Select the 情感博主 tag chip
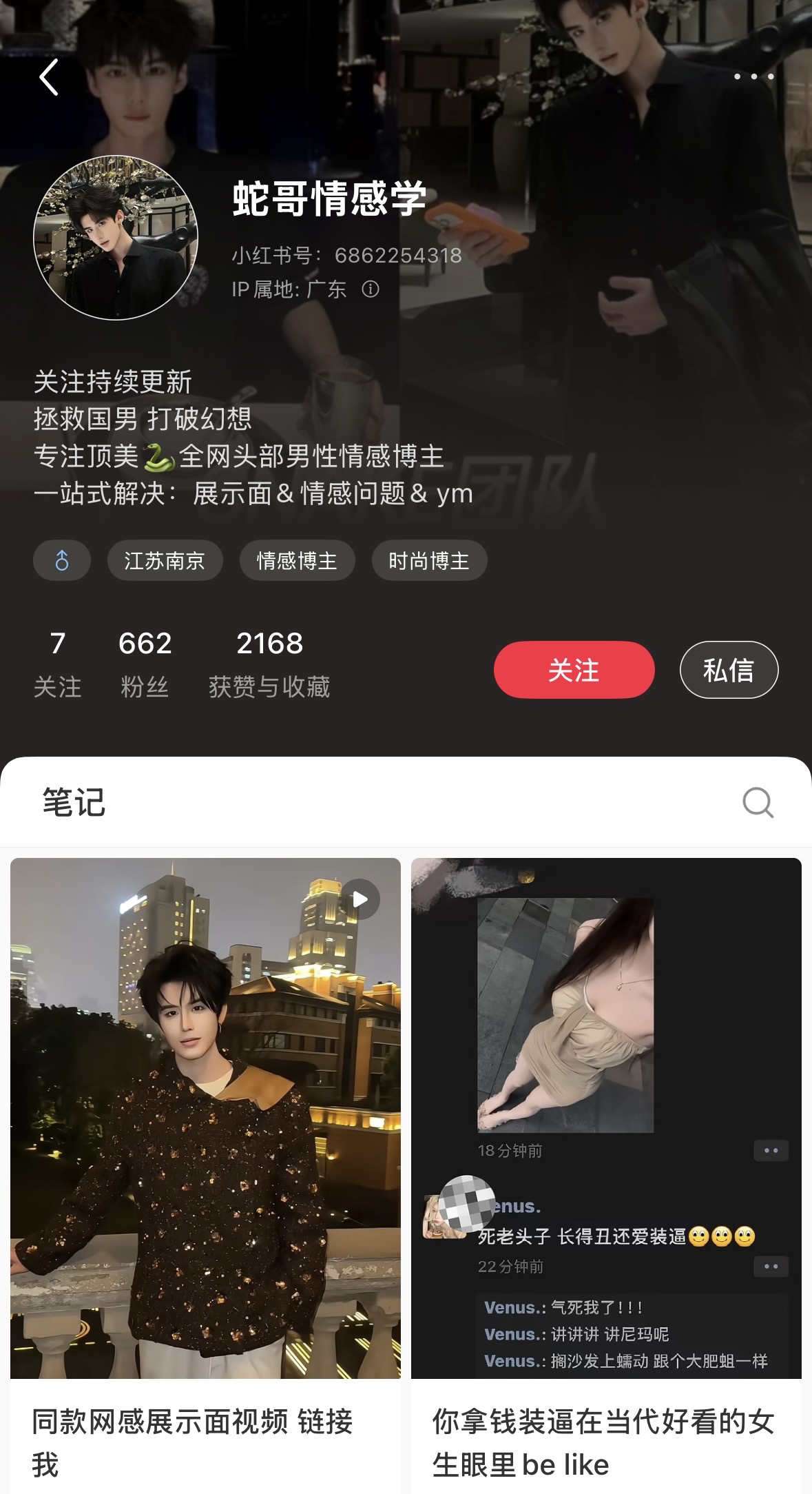Viewport: 812px width, 1494px height. (297, 560)
